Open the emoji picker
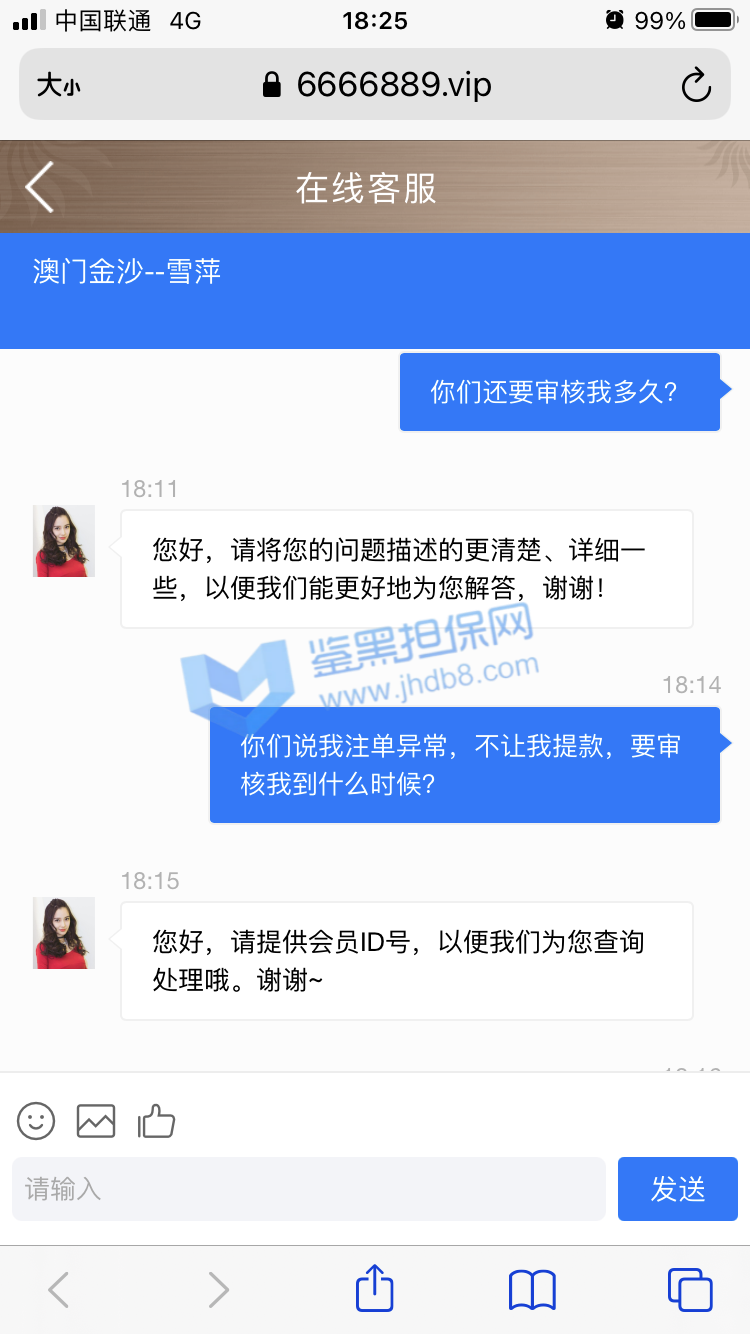Screen dimensions: 750x1334 coord(36,1121)
